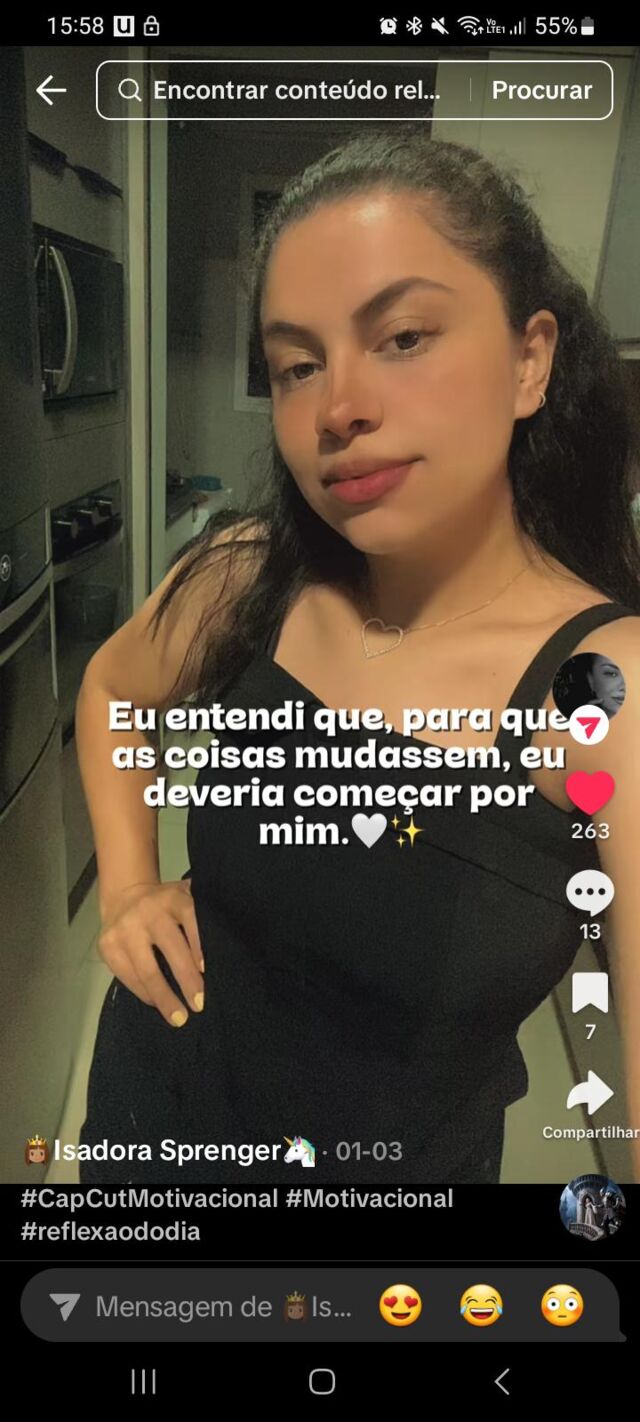Screen dimensions: 640x1422
Task: Open the #reflexaododia hashtag
Action: 110,1231
